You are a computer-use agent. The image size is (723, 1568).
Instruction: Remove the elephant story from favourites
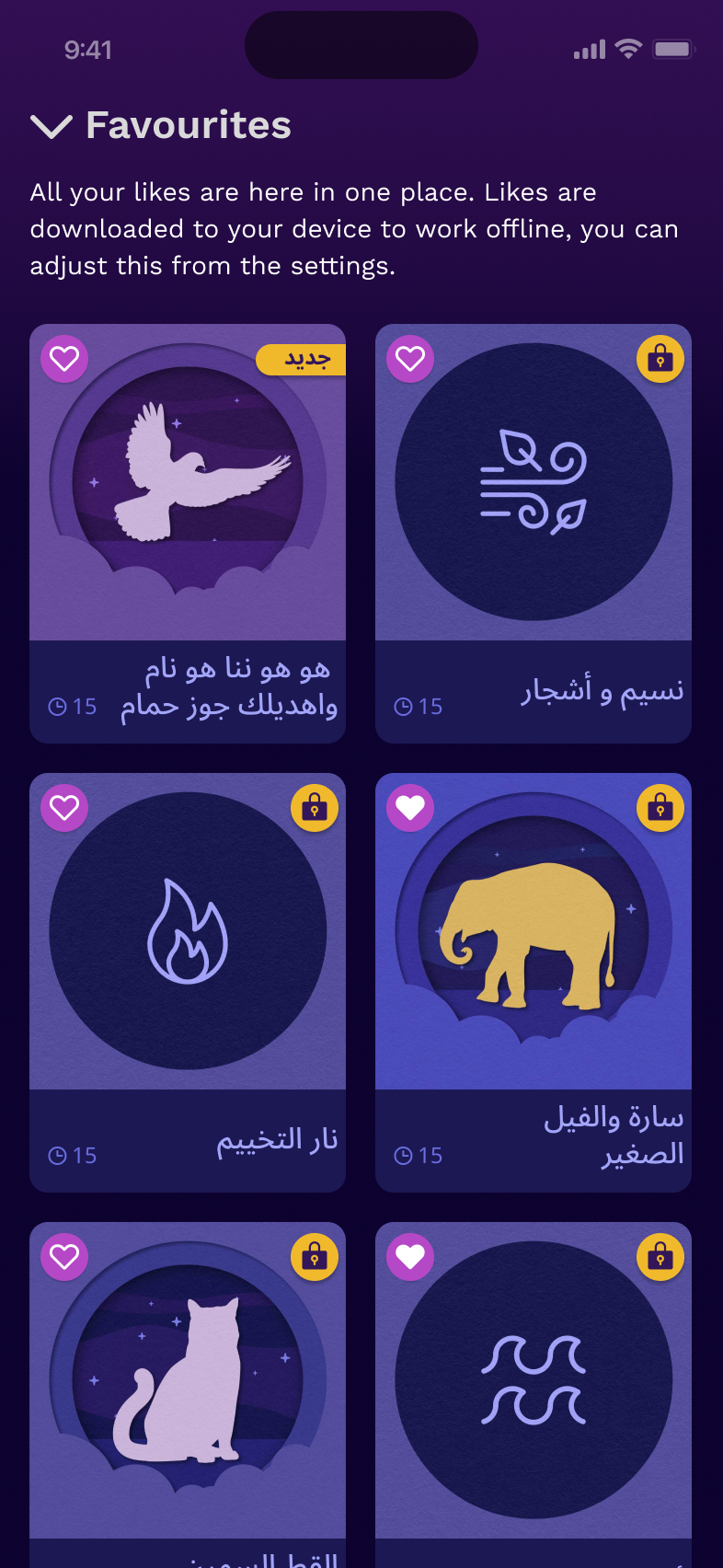tap(410, 808)
